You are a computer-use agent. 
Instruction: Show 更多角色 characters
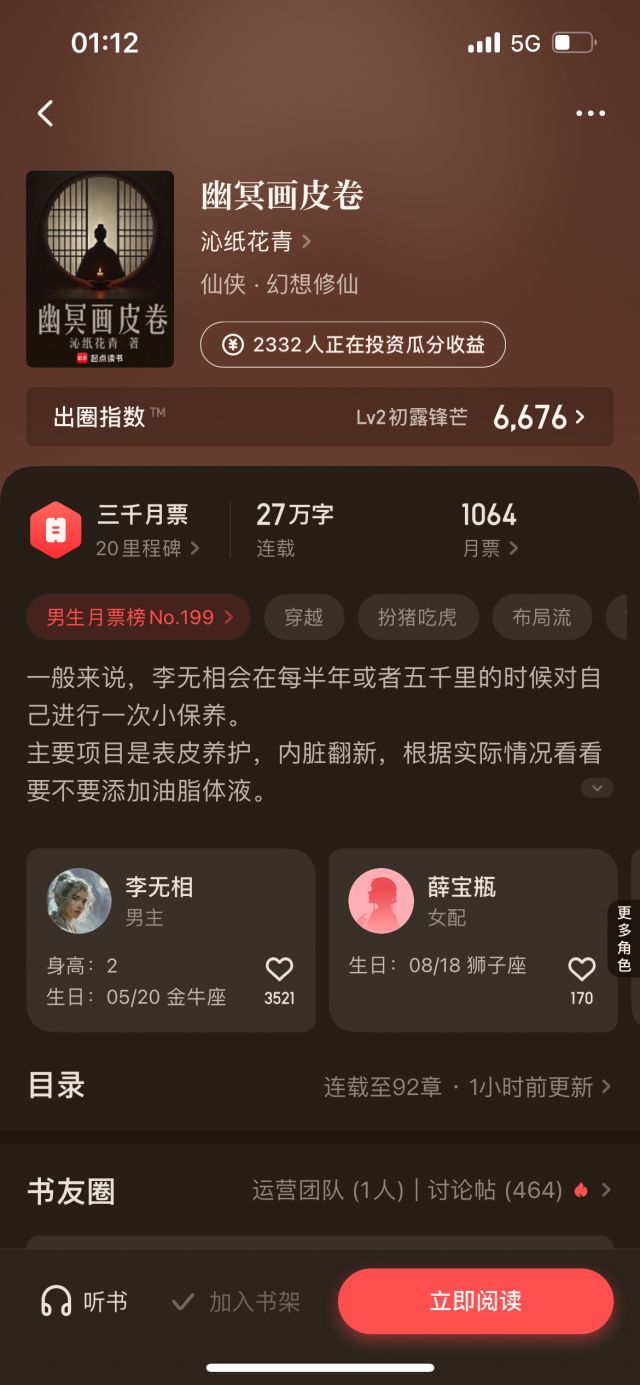pos(624,938)
